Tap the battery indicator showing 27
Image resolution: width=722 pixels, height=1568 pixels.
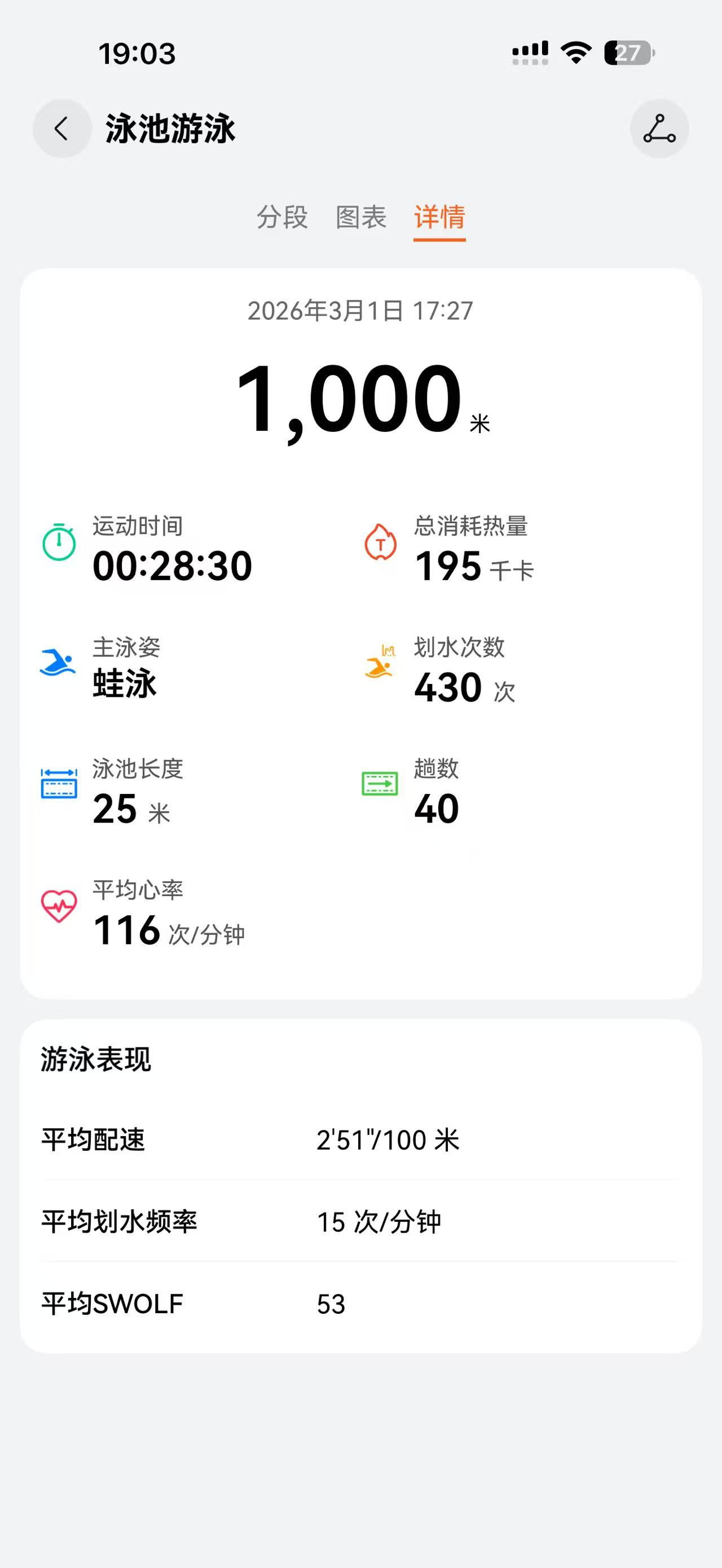tap(627, 54)
